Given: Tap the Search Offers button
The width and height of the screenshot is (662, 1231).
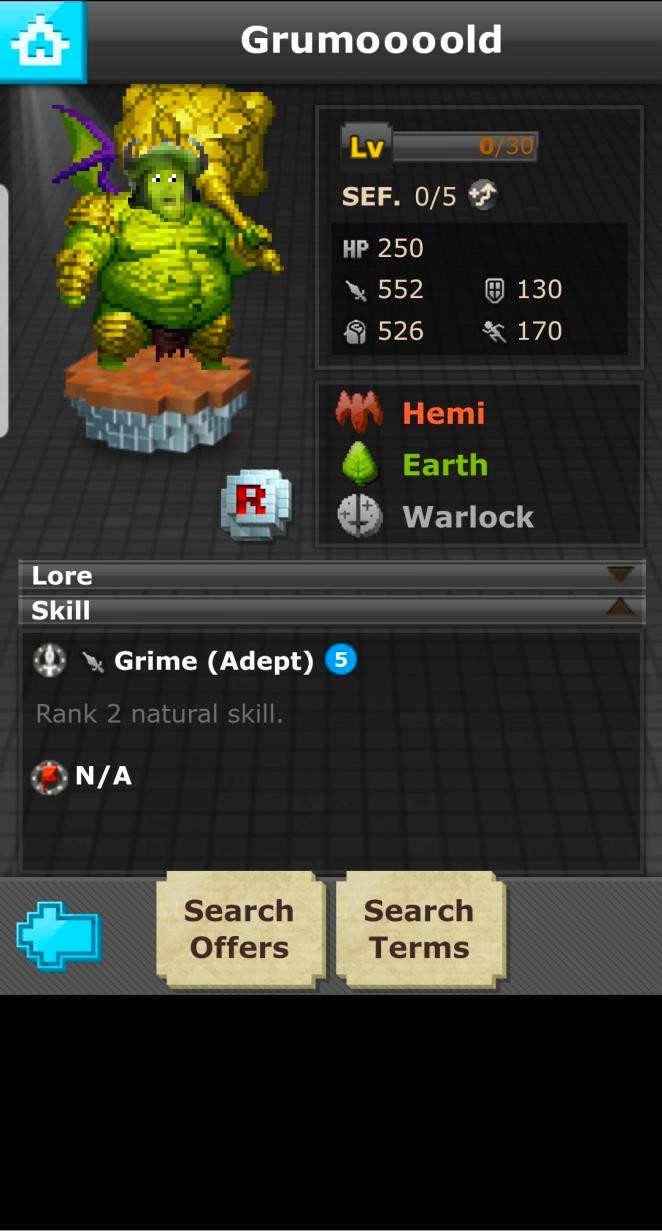Looking at the screenshot, I should click(x=240, y=929).
